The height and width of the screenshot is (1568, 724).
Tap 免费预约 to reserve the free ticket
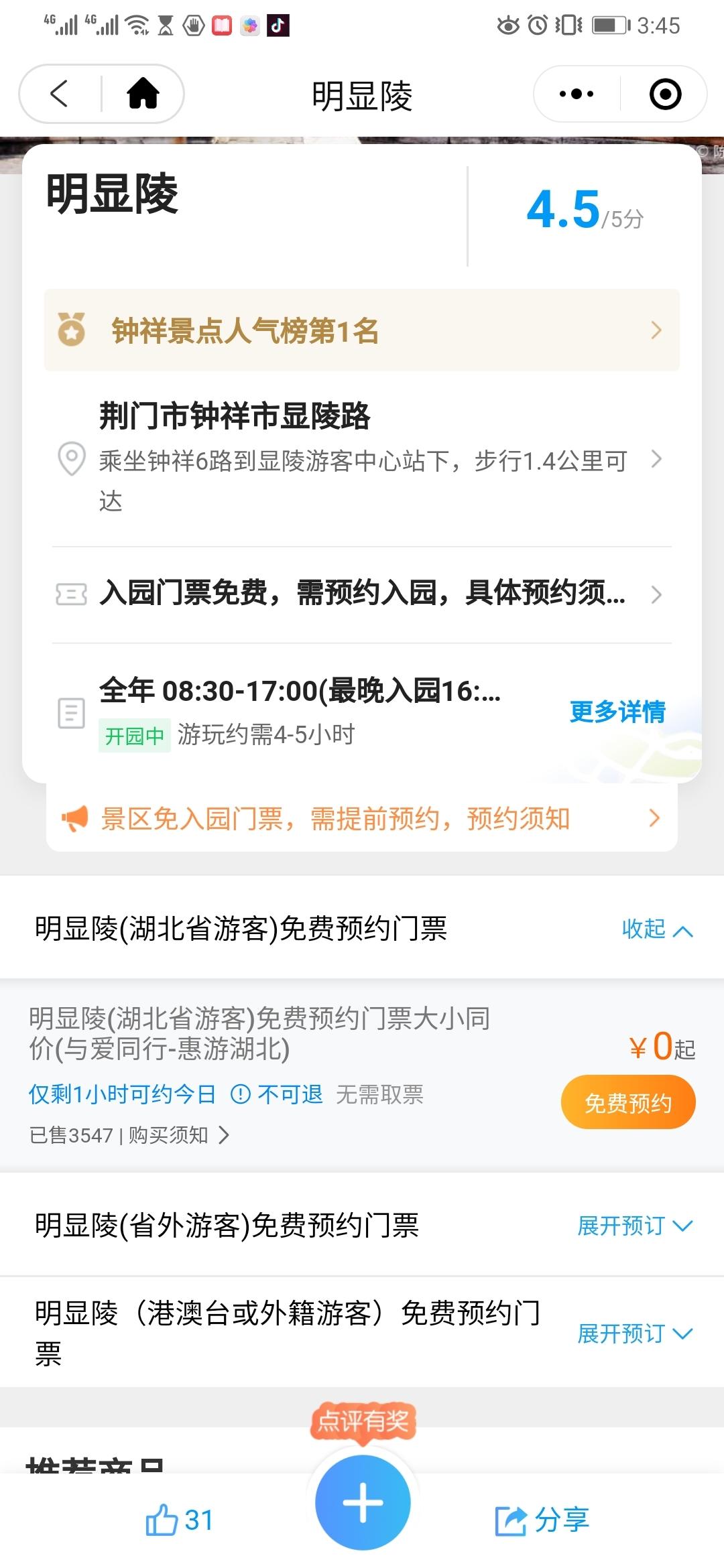coord(627,1102)
